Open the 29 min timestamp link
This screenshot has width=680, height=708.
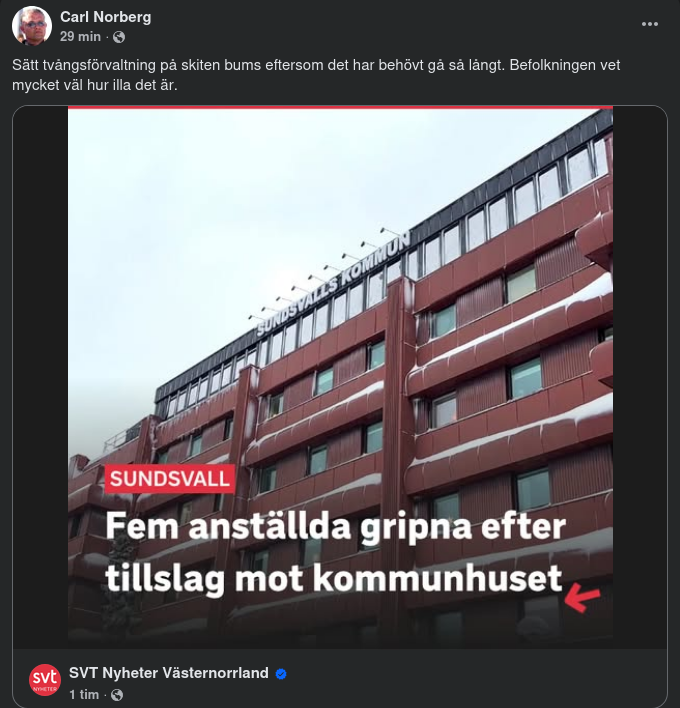click(x=80, y=37)
